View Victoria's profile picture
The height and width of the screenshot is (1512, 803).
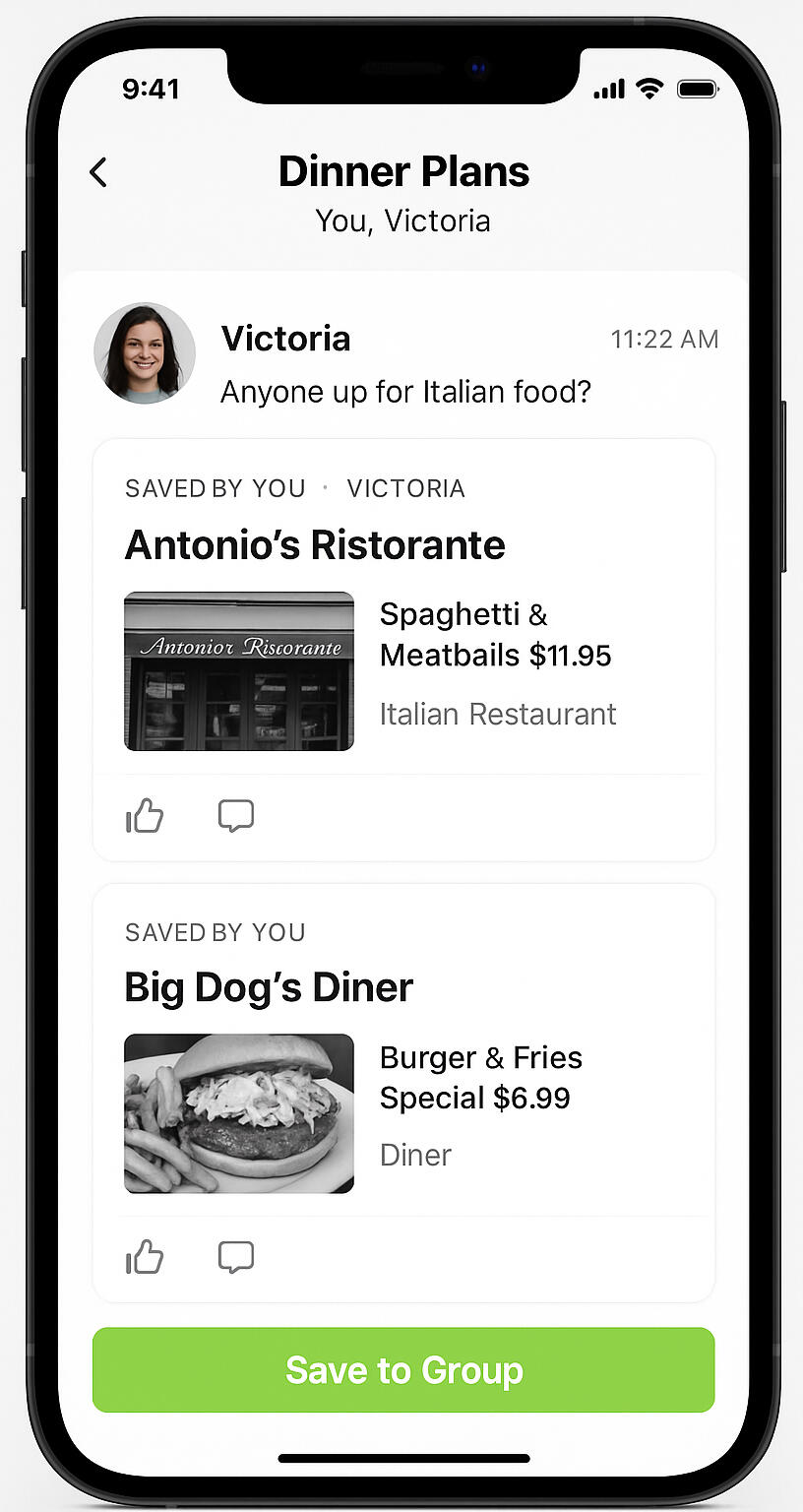(x=145, y=353)
